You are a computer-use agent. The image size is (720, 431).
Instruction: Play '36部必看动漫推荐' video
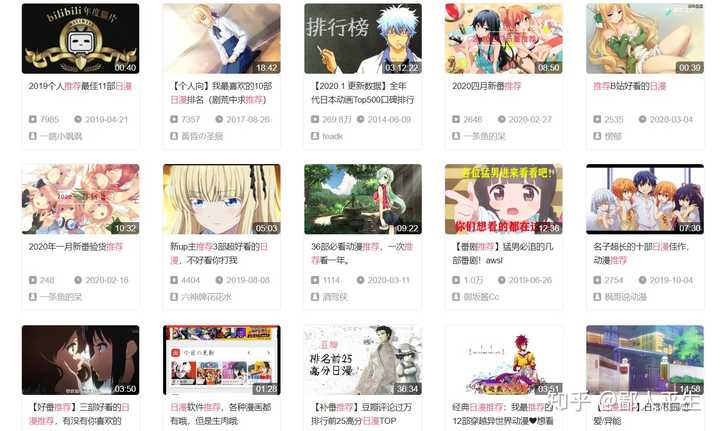[x=362, y=199]
